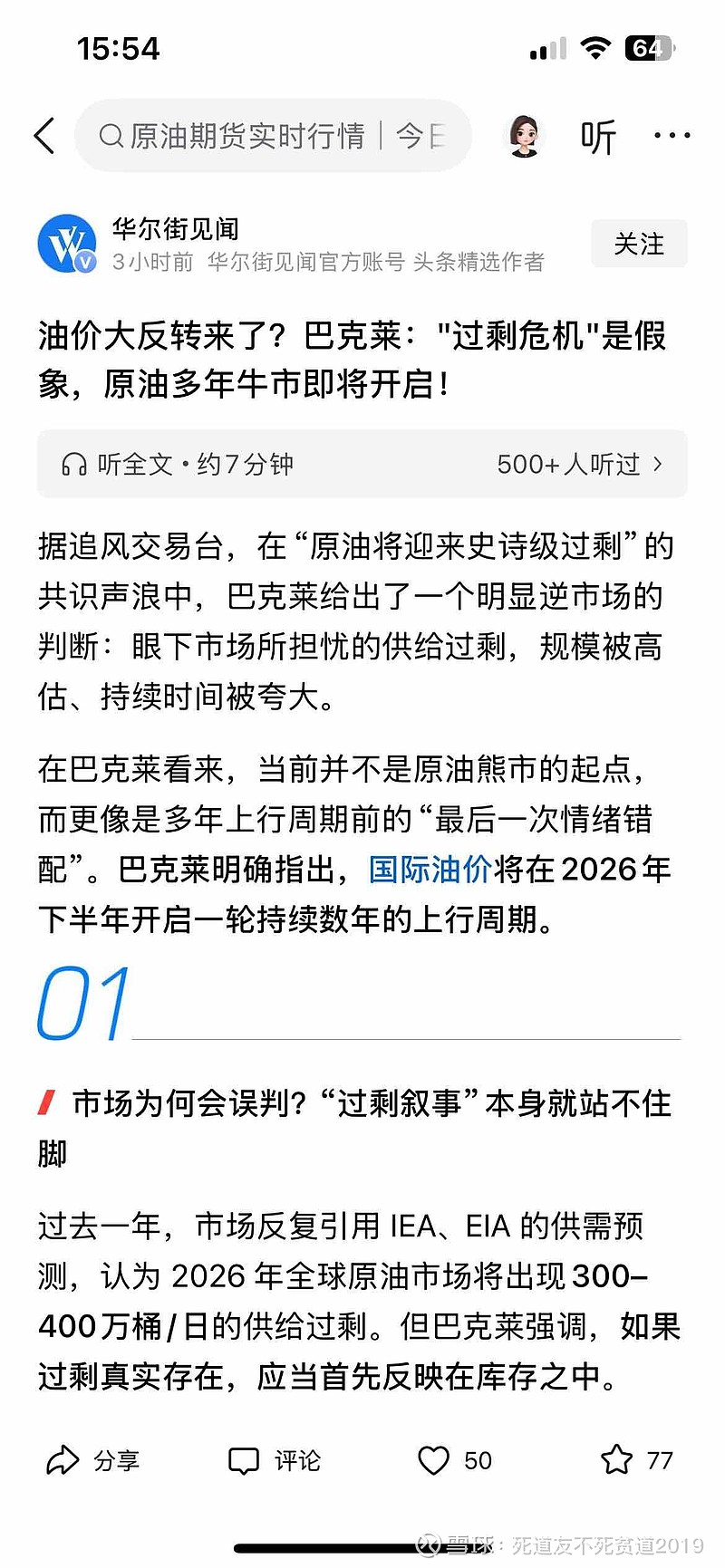Open the three-dot more options menu
Image resolution: width=725 pixels, height=1568 pixels.
click(672, 134)
